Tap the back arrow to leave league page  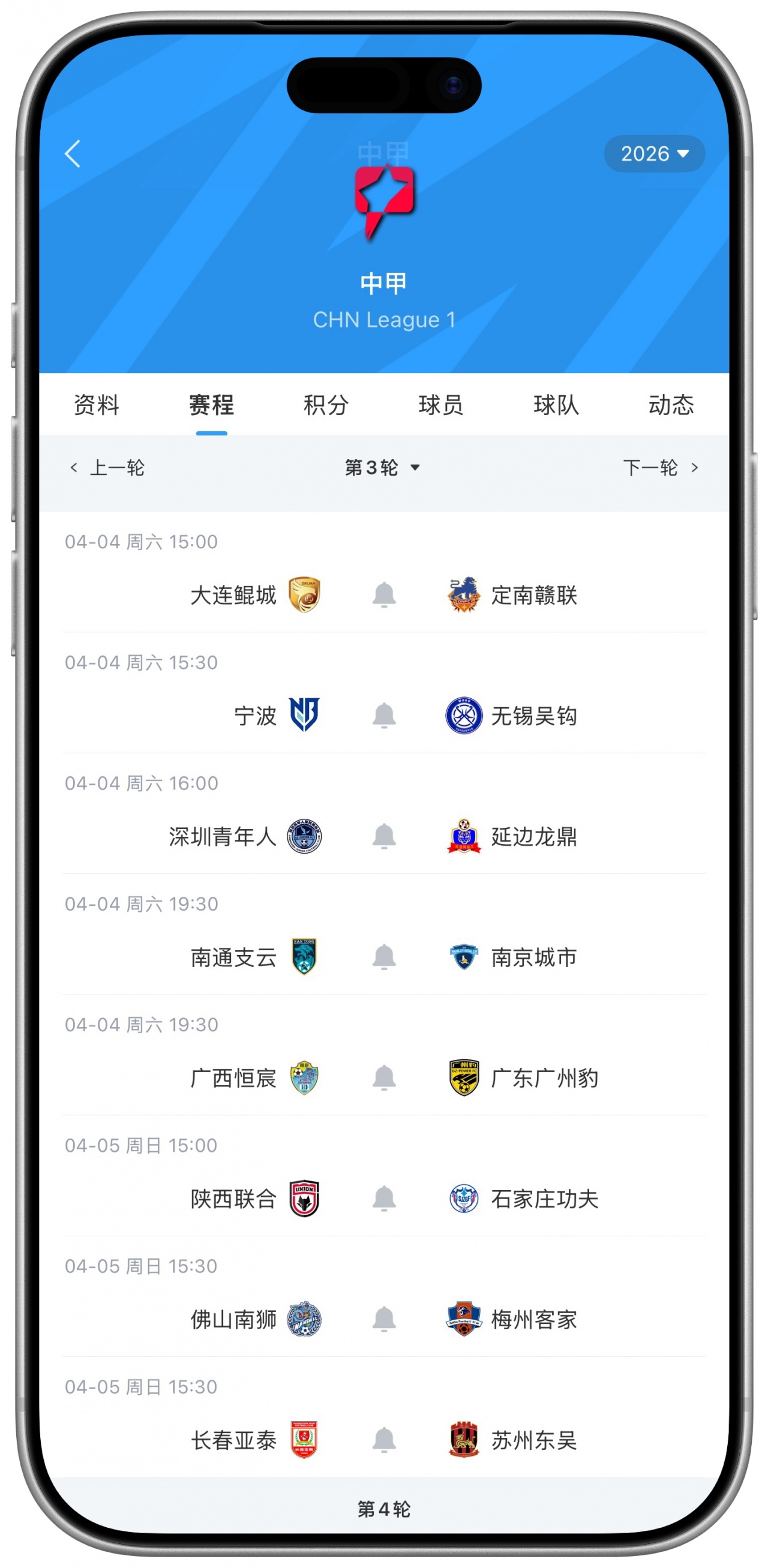(x=73, y=154)
